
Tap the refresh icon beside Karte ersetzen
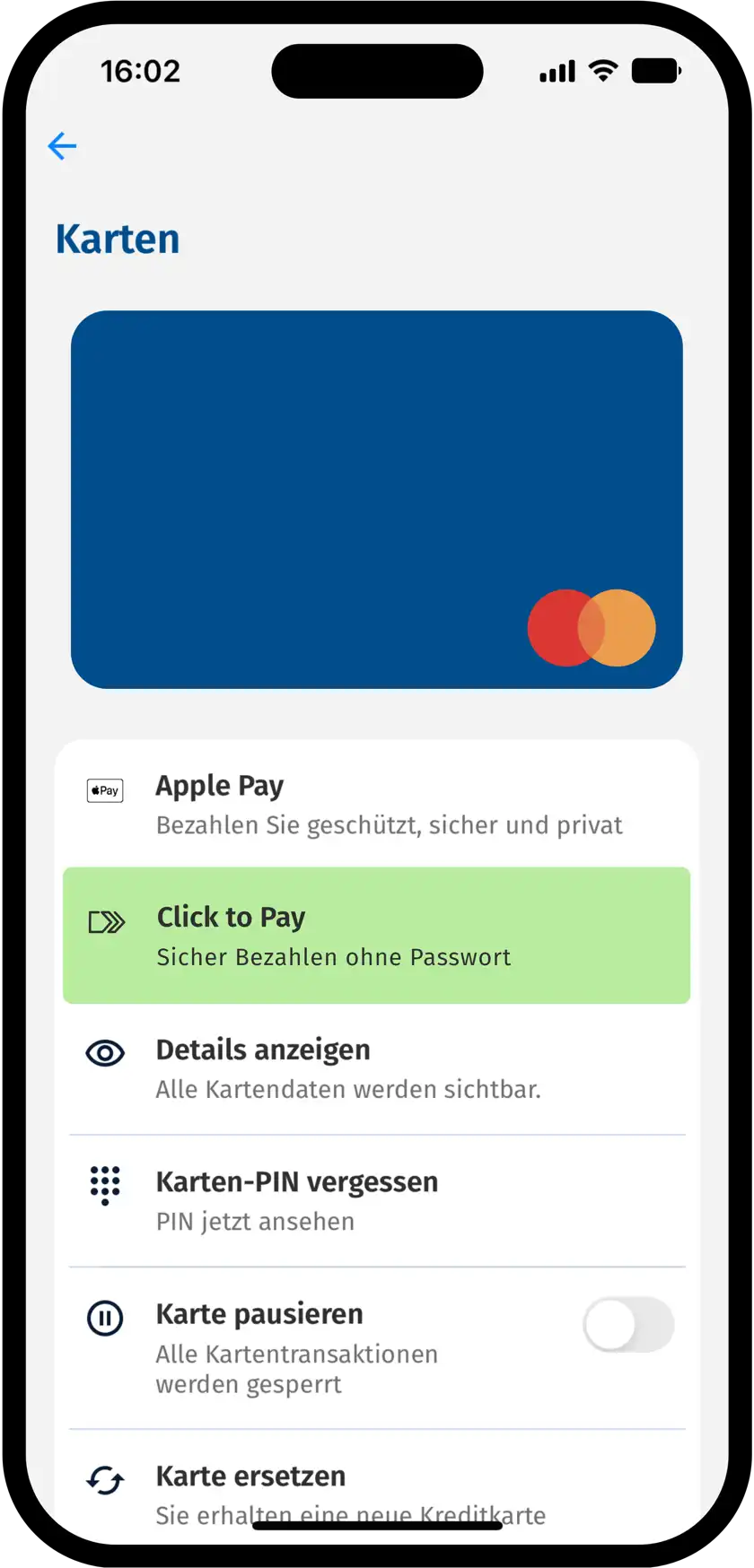(104, 1481)
